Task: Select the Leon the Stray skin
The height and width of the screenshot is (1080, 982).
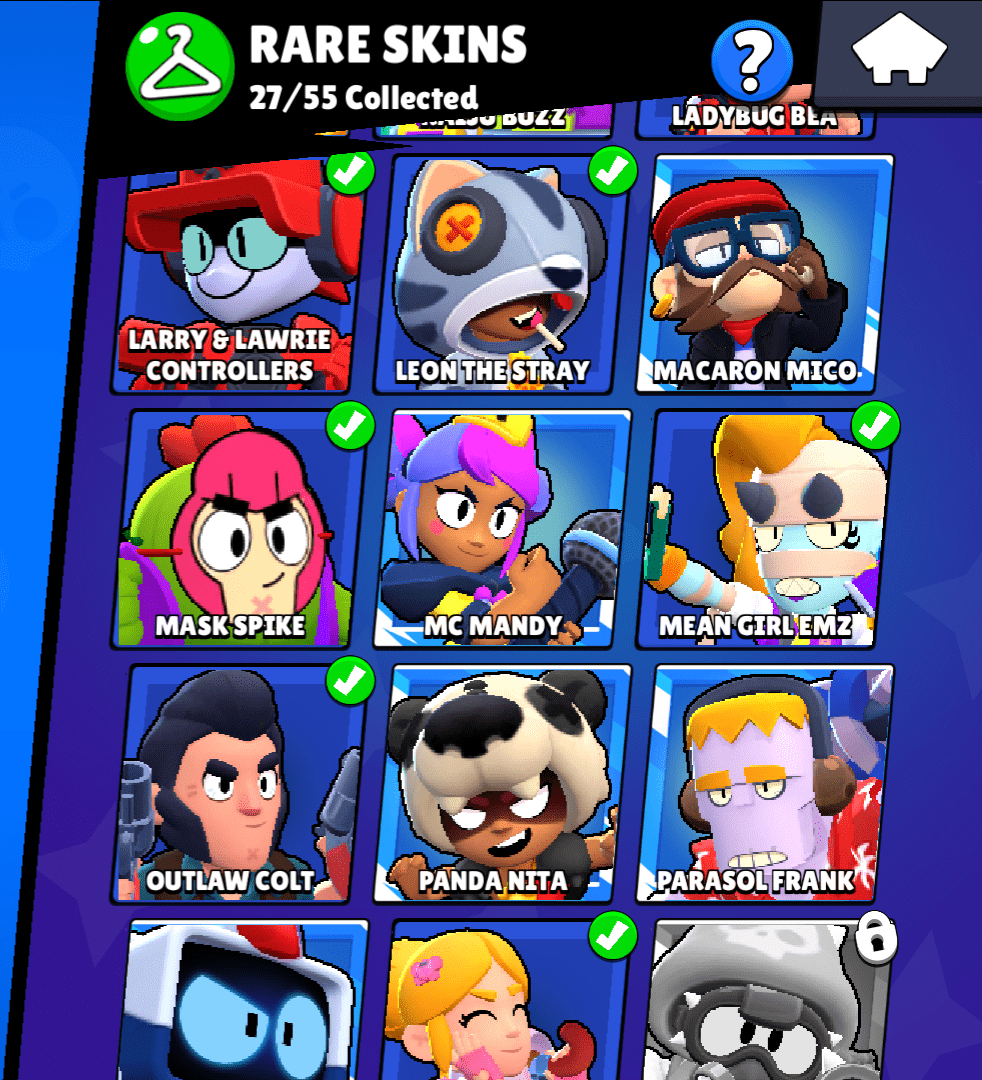Action: tap(500, 275)
